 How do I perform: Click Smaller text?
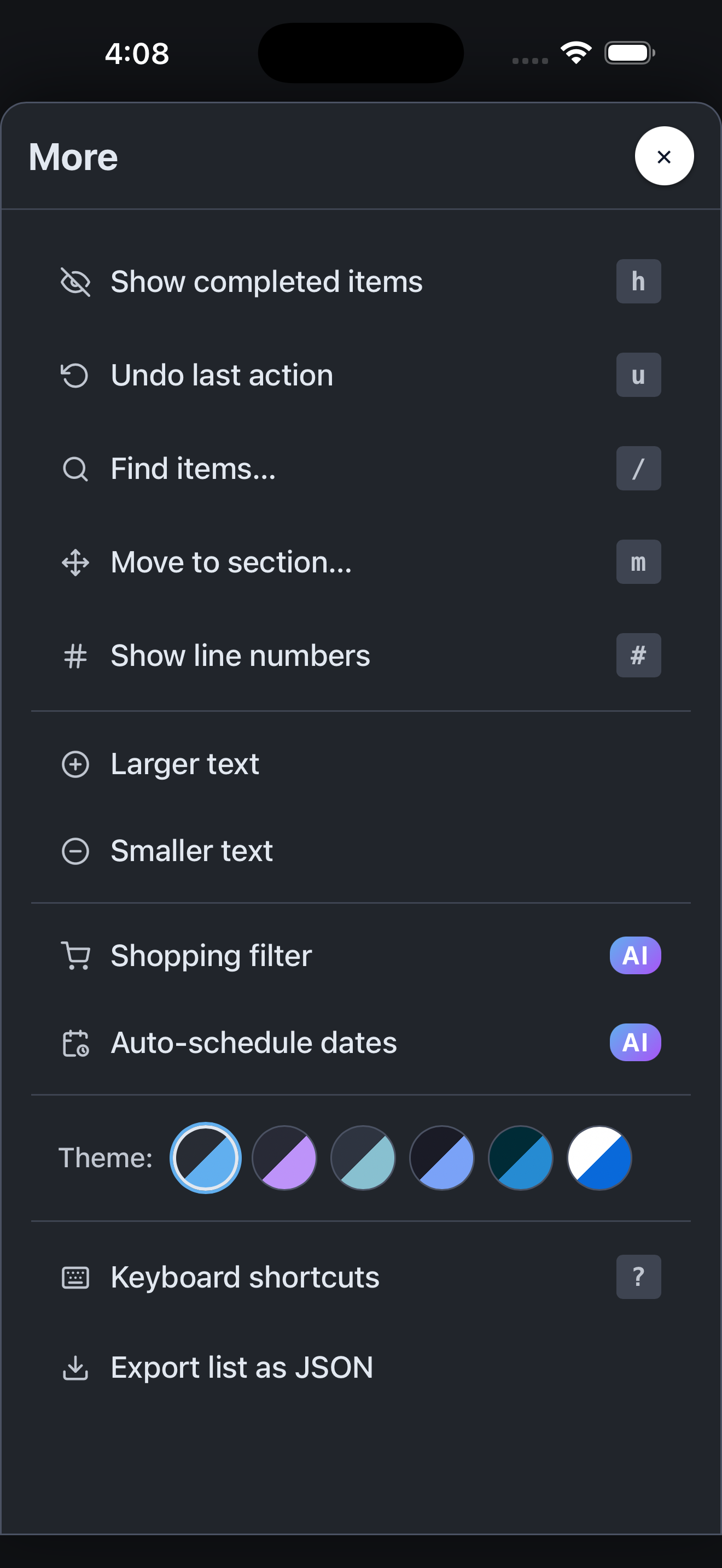point(191,850)
